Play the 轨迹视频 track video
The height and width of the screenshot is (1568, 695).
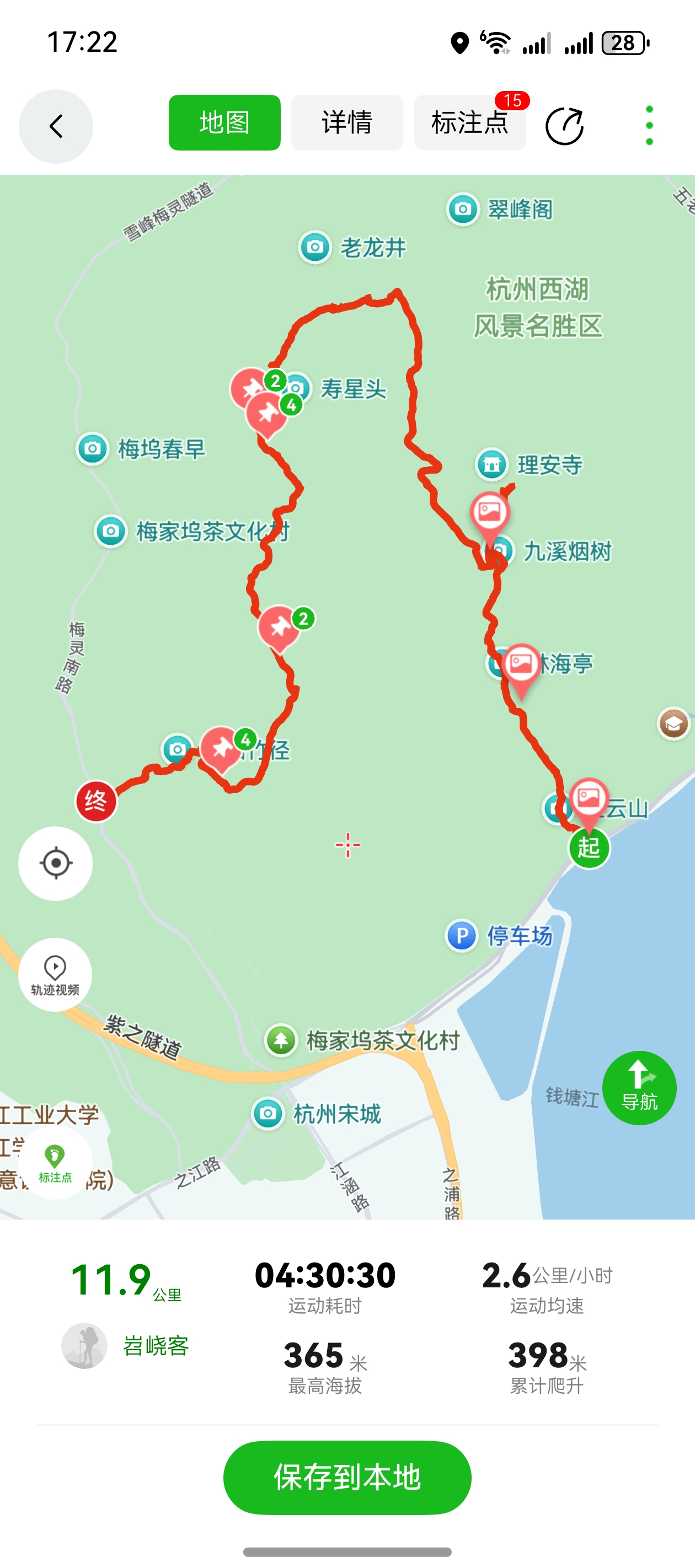point(55,975)
